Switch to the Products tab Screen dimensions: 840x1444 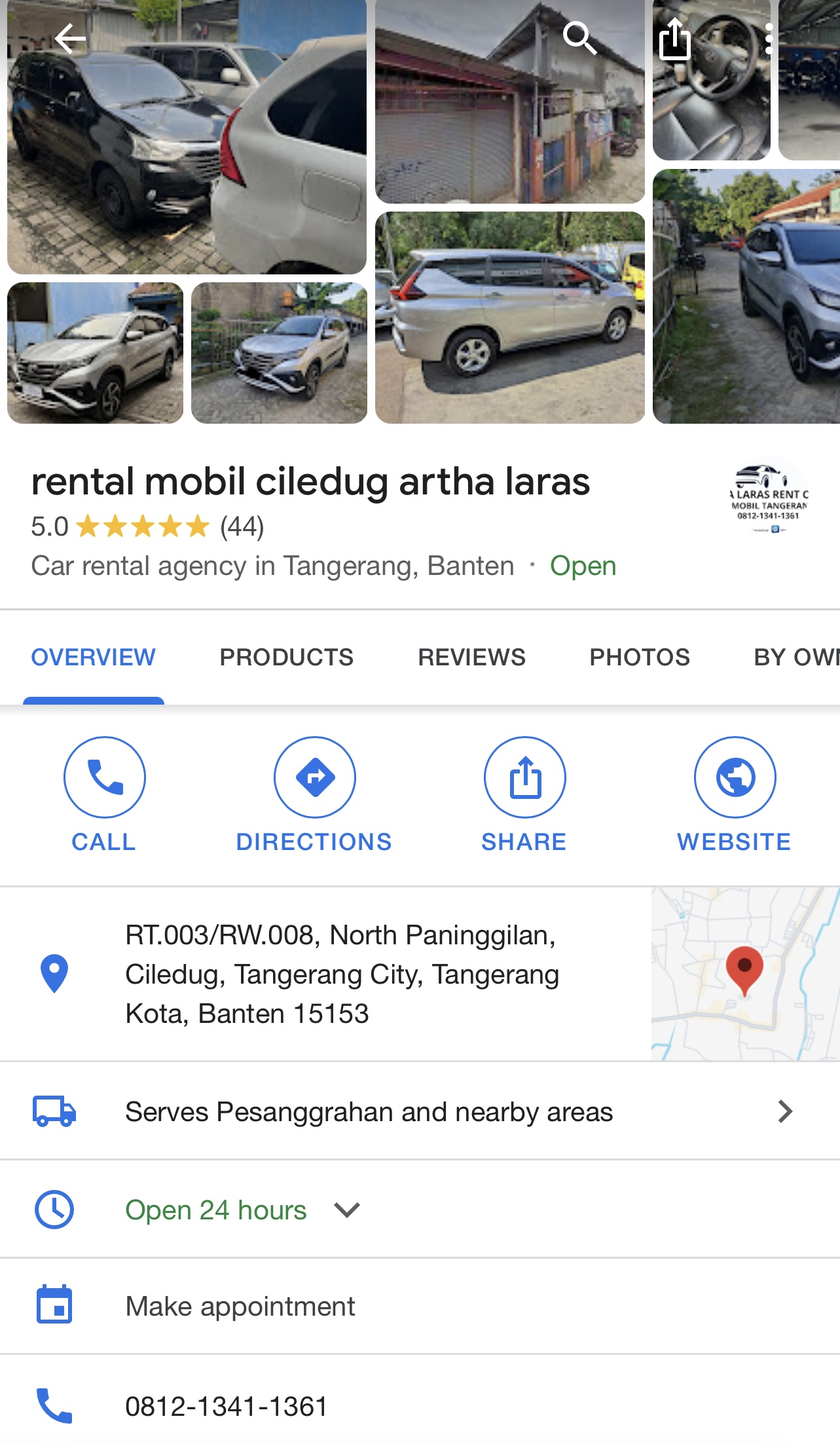click(x=286, y=657)
